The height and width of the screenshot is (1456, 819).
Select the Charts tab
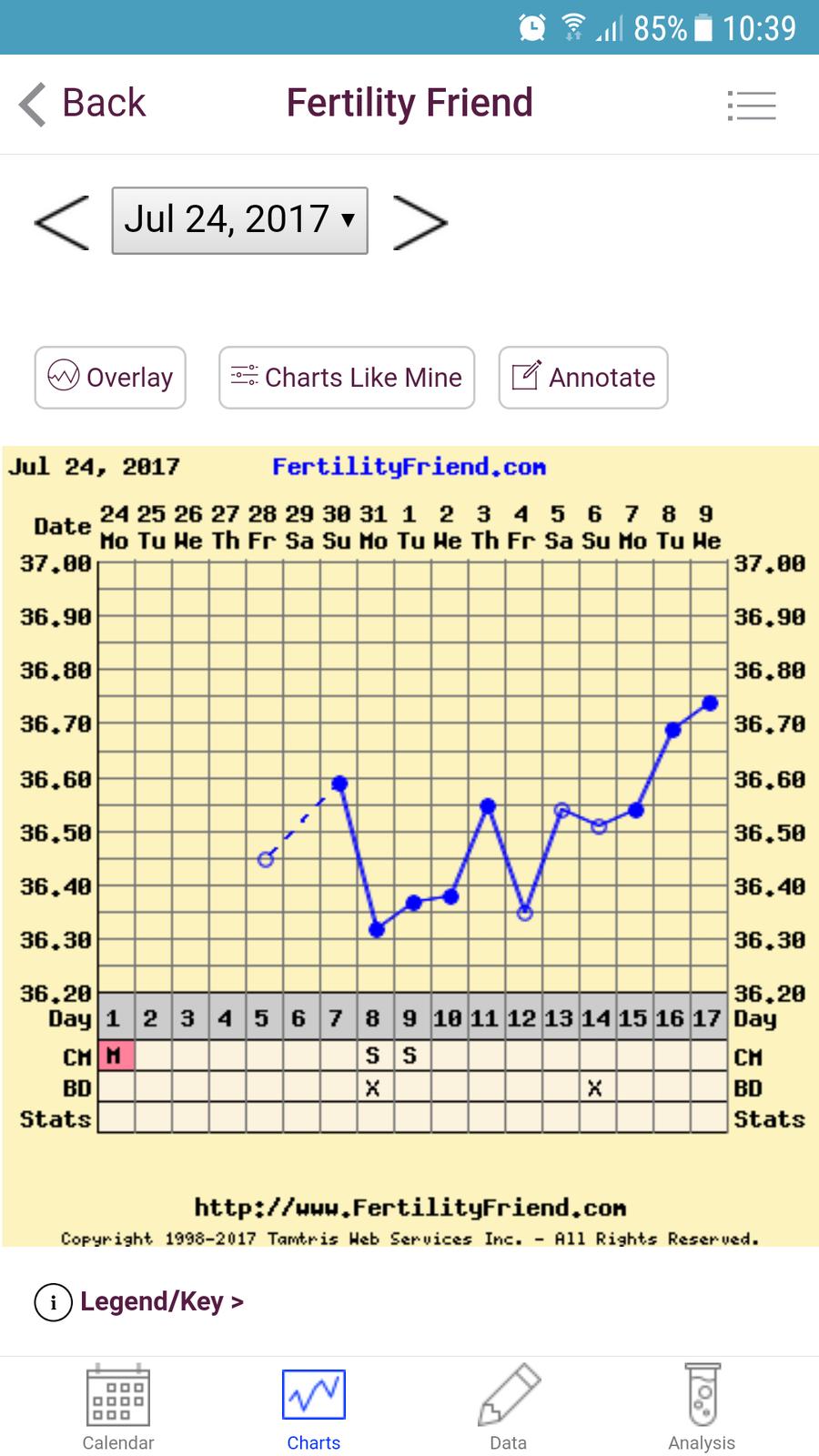coord(313,1408)
